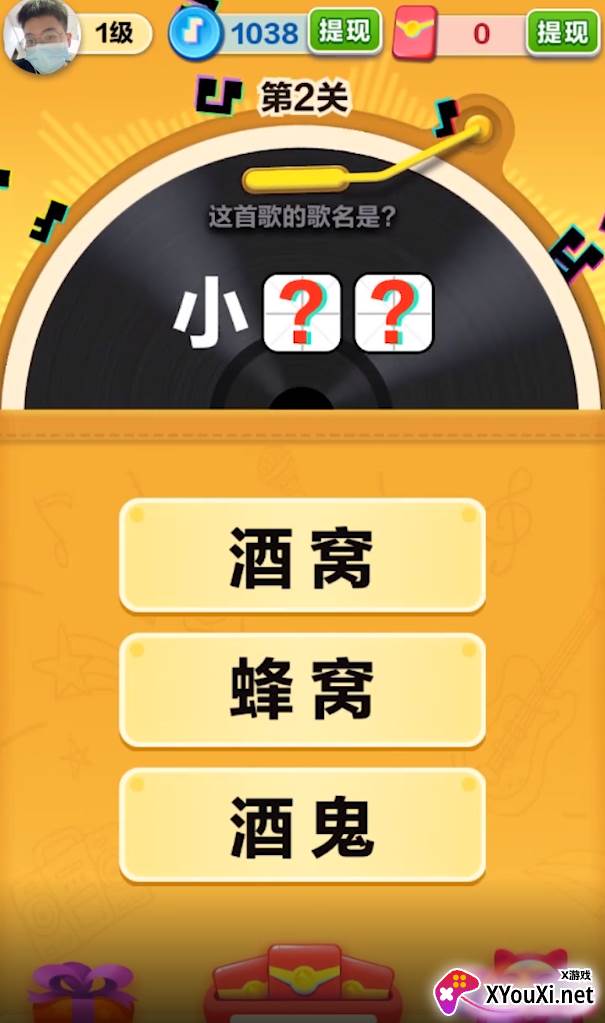Open the red envelope chest at bottom

click(303, 983)
